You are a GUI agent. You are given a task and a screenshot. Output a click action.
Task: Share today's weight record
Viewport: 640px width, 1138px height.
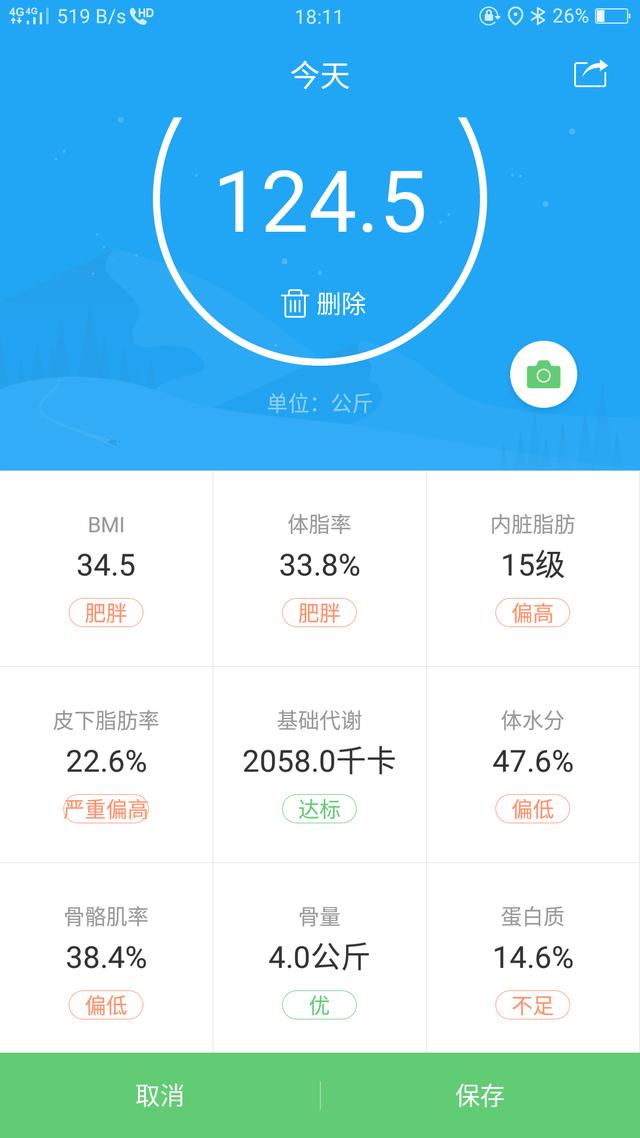pyautogui.click(x=590, y=74)
